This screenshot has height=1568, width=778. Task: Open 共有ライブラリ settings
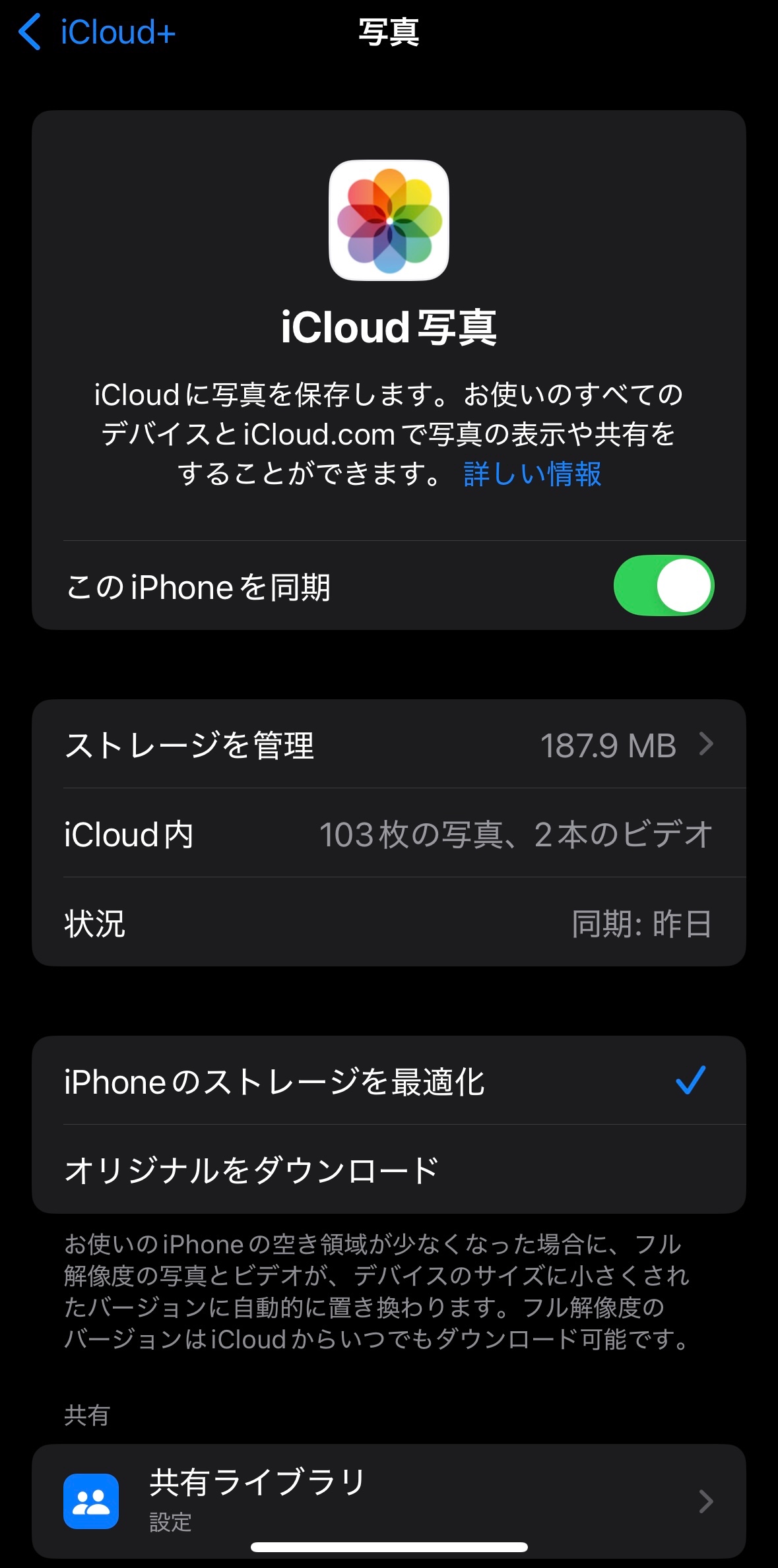(389, 1500)
